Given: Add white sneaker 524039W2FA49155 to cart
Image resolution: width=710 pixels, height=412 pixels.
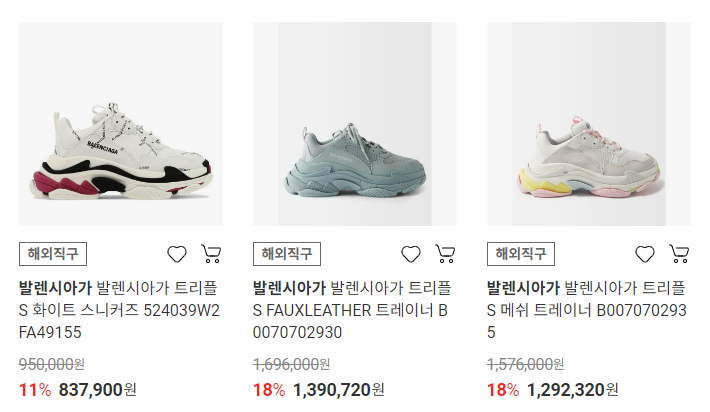Looking at the screenshot, I should 211,254.
